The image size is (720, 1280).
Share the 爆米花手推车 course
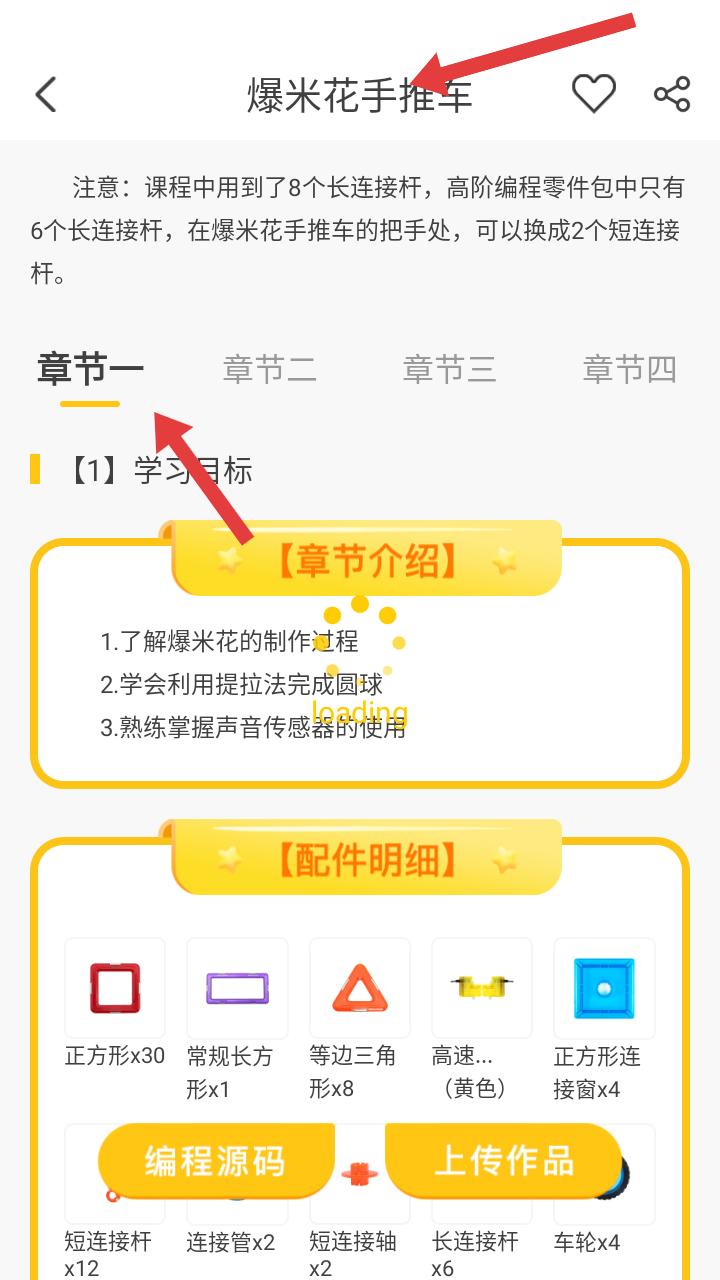point(672,94)
